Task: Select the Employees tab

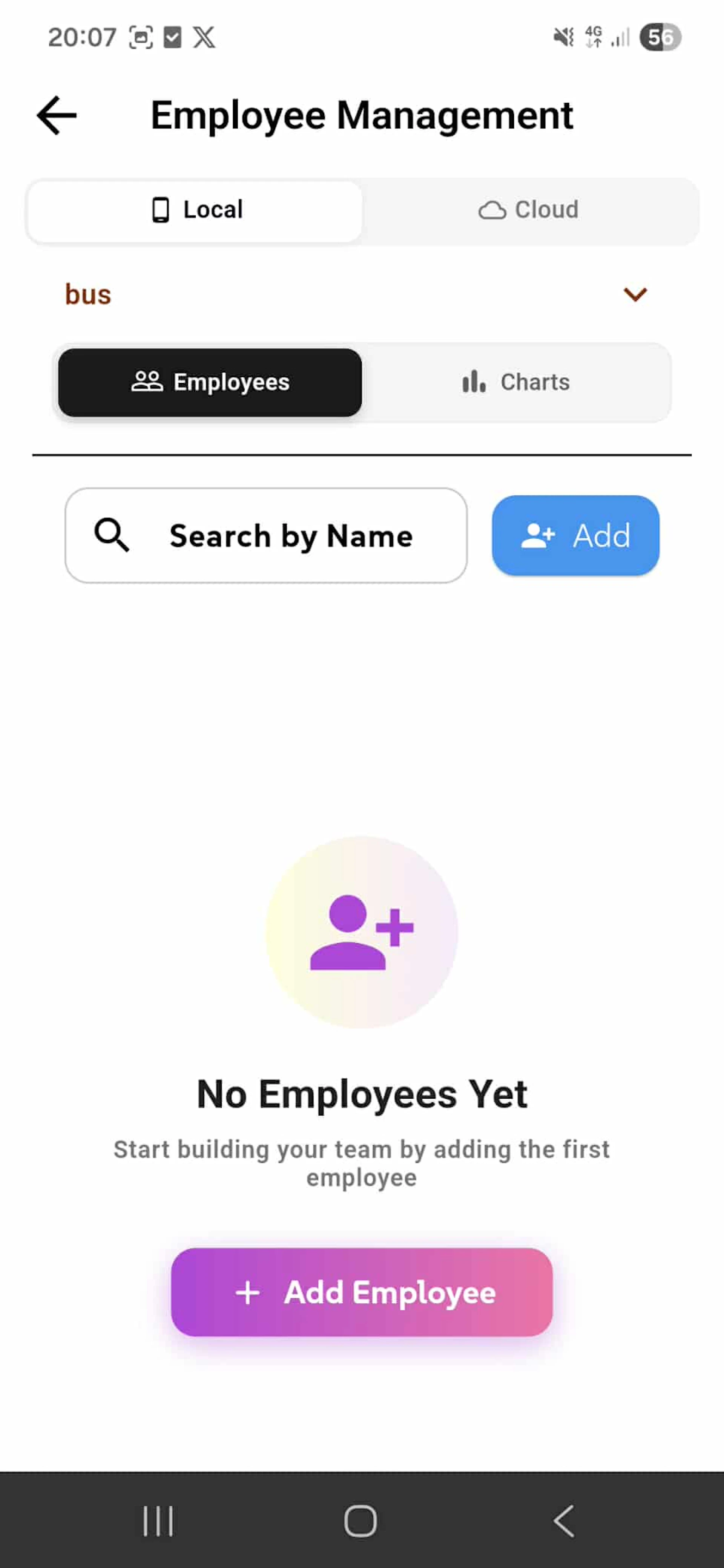Action: coord(209,382)
